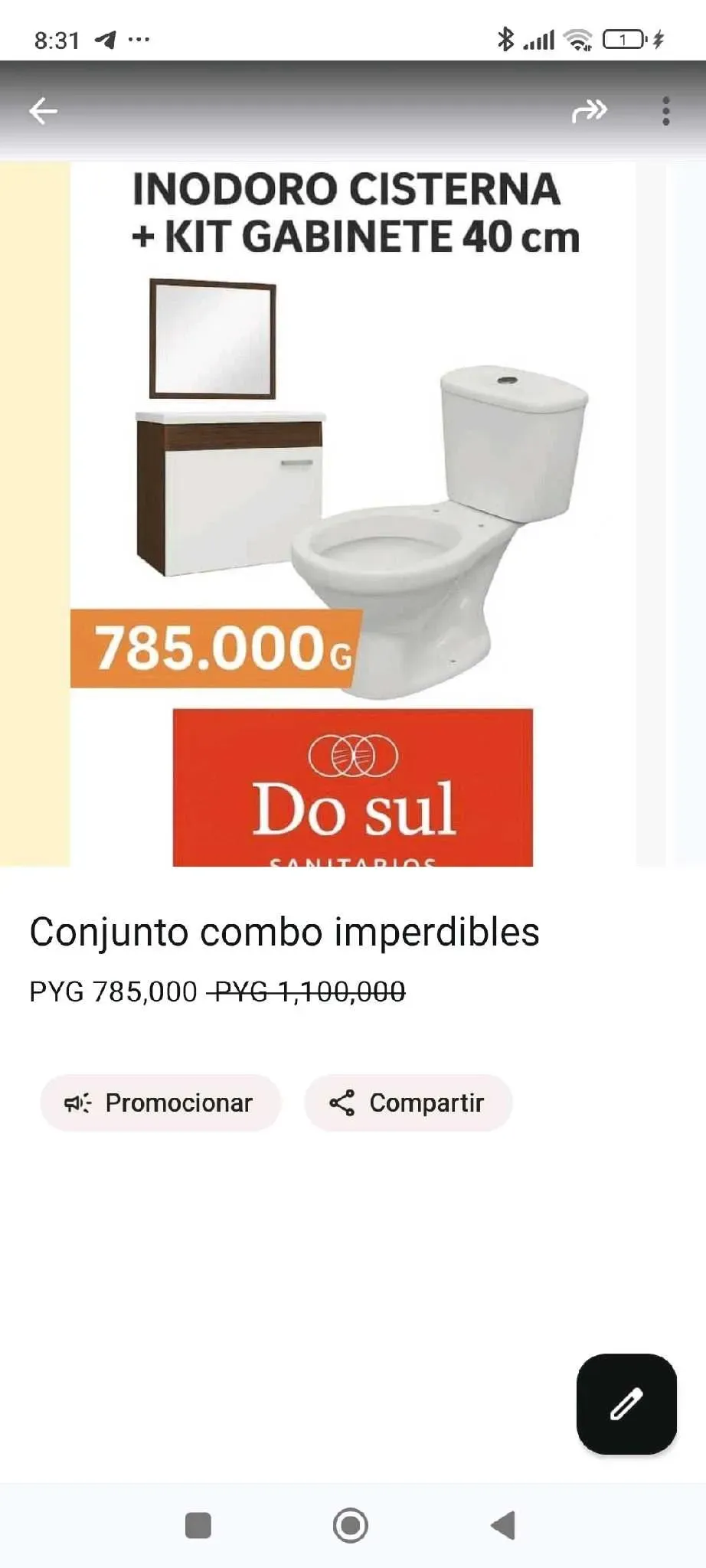The height and width of the screenshot is (1568, 706).
Task: Go back using the top arrow
Action: click(x=44, y=112)
